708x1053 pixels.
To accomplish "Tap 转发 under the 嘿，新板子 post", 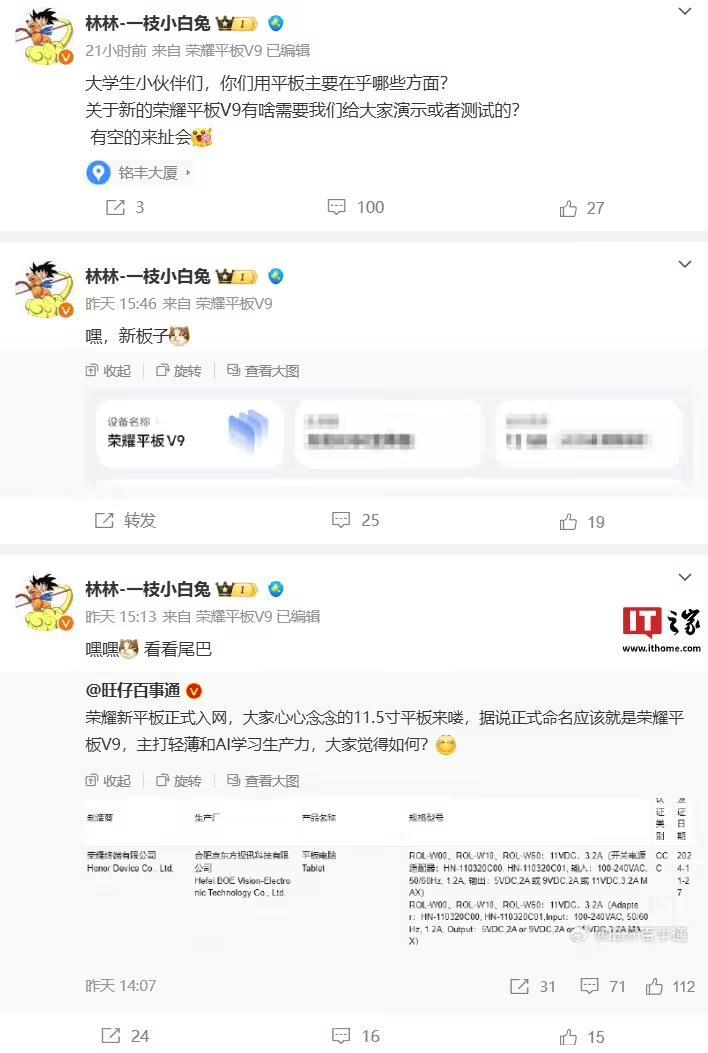I will (x=126, y=521).
